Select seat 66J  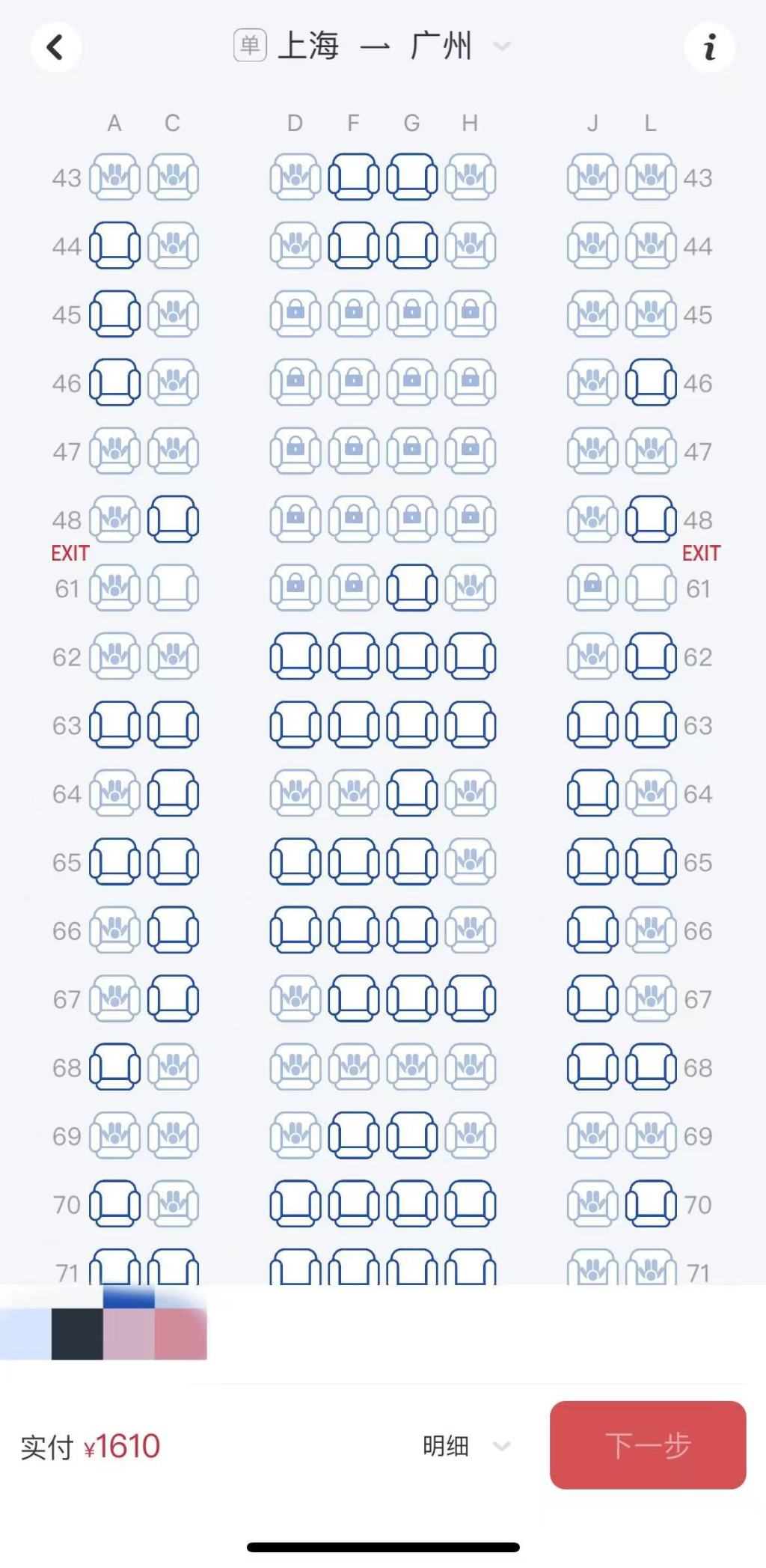tap(592, 931)
